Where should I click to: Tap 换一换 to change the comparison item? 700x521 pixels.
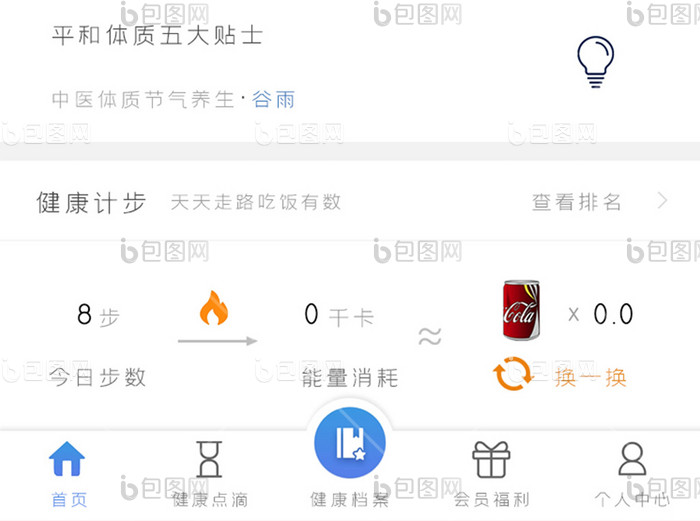(x=589, y=377)
